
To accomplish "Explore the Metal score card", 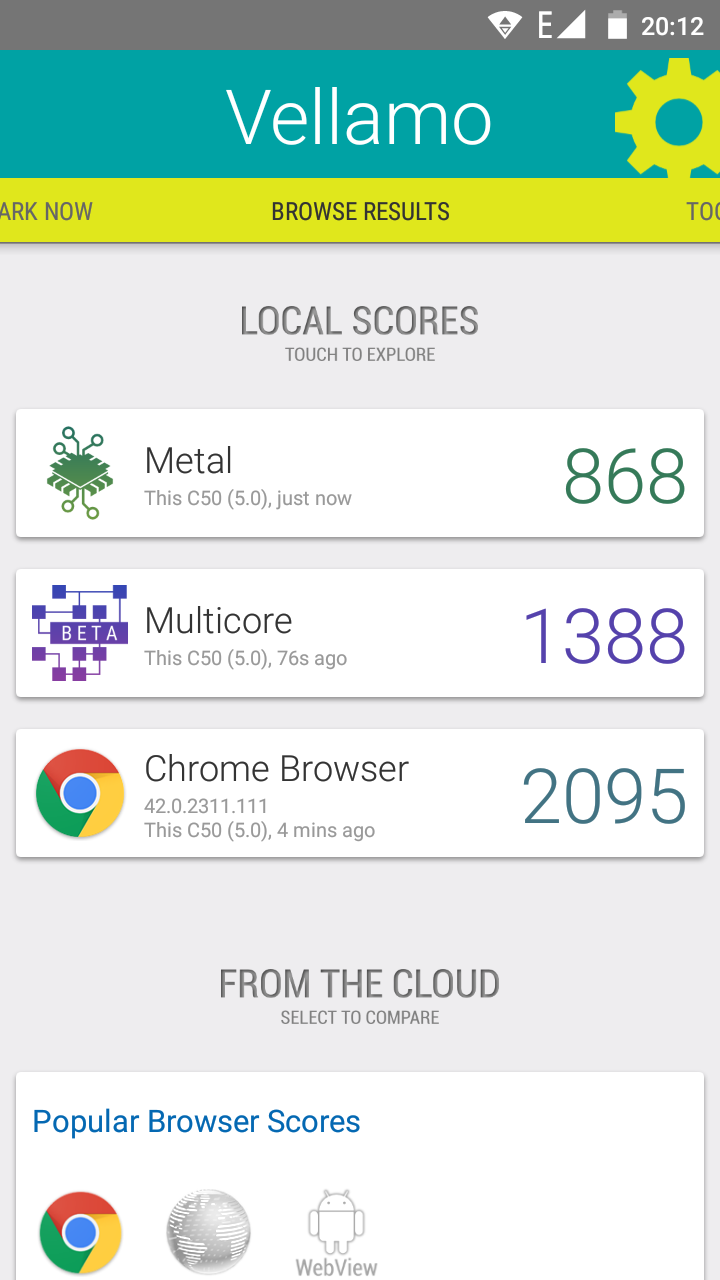I will tap(360, 473).
